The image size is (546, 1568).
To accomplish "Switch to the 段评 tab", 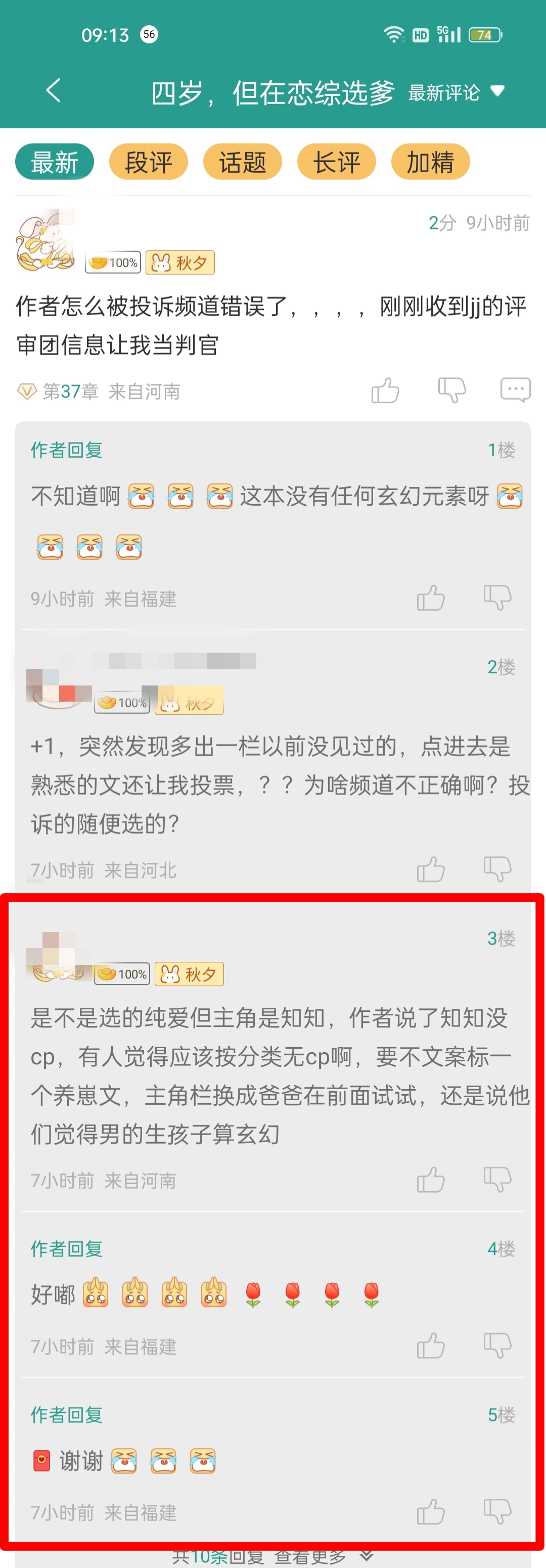I will [x=148, y=163].
